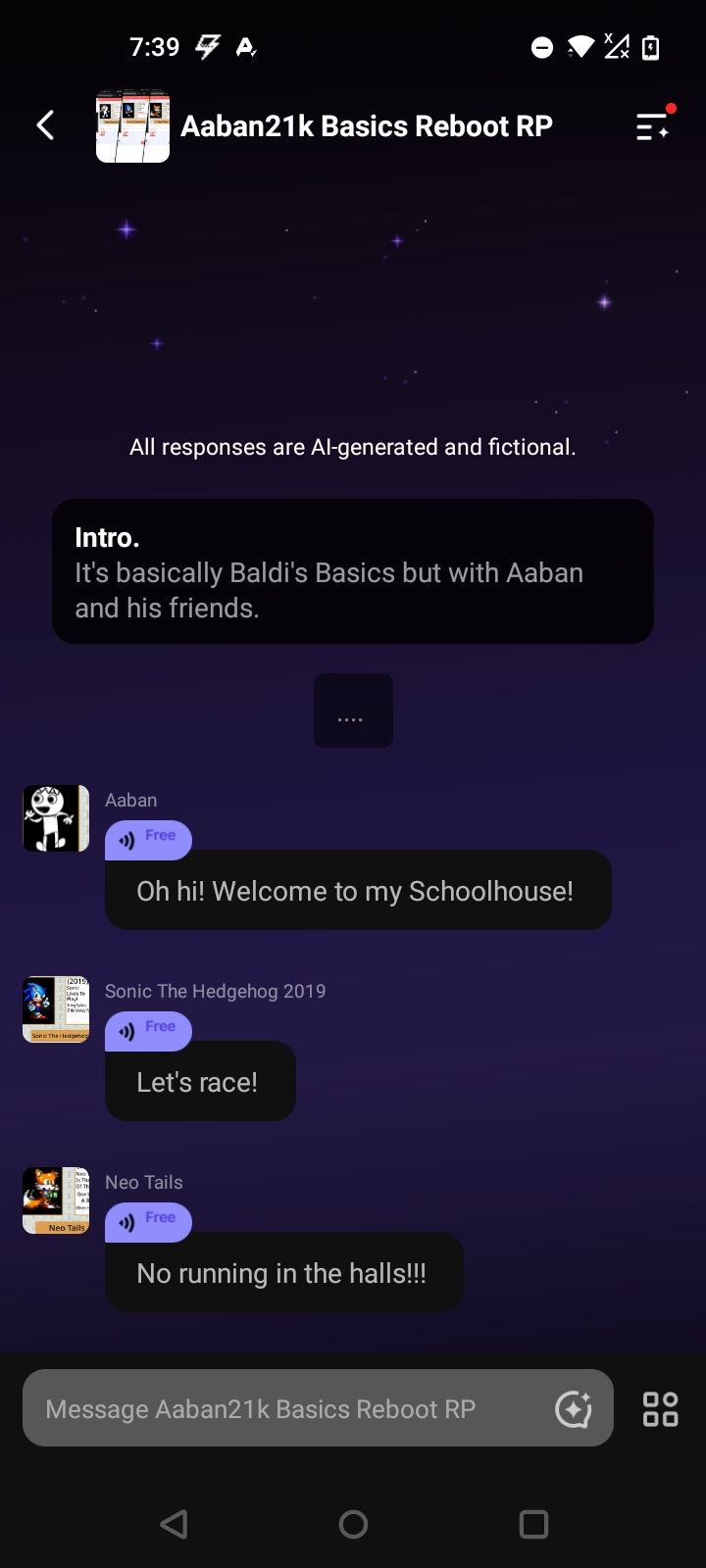Tap the system home button

tap(353, 1524)
